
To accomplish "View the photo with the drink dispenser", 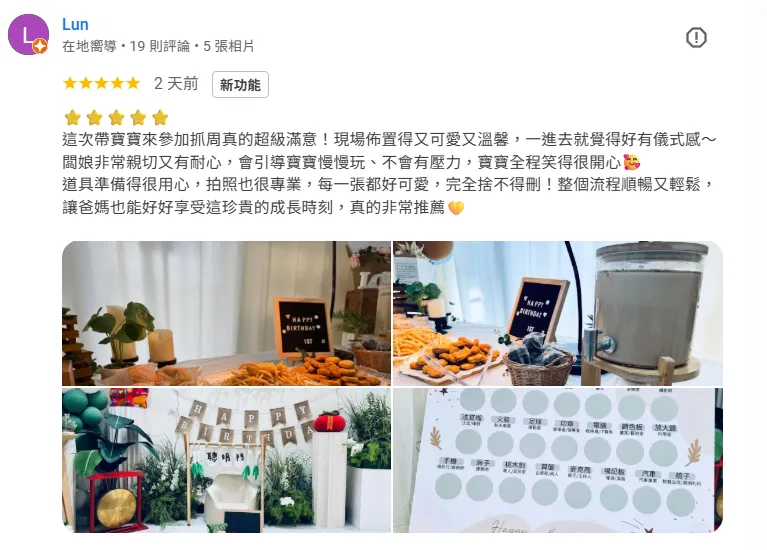I will tap(557, 313).
